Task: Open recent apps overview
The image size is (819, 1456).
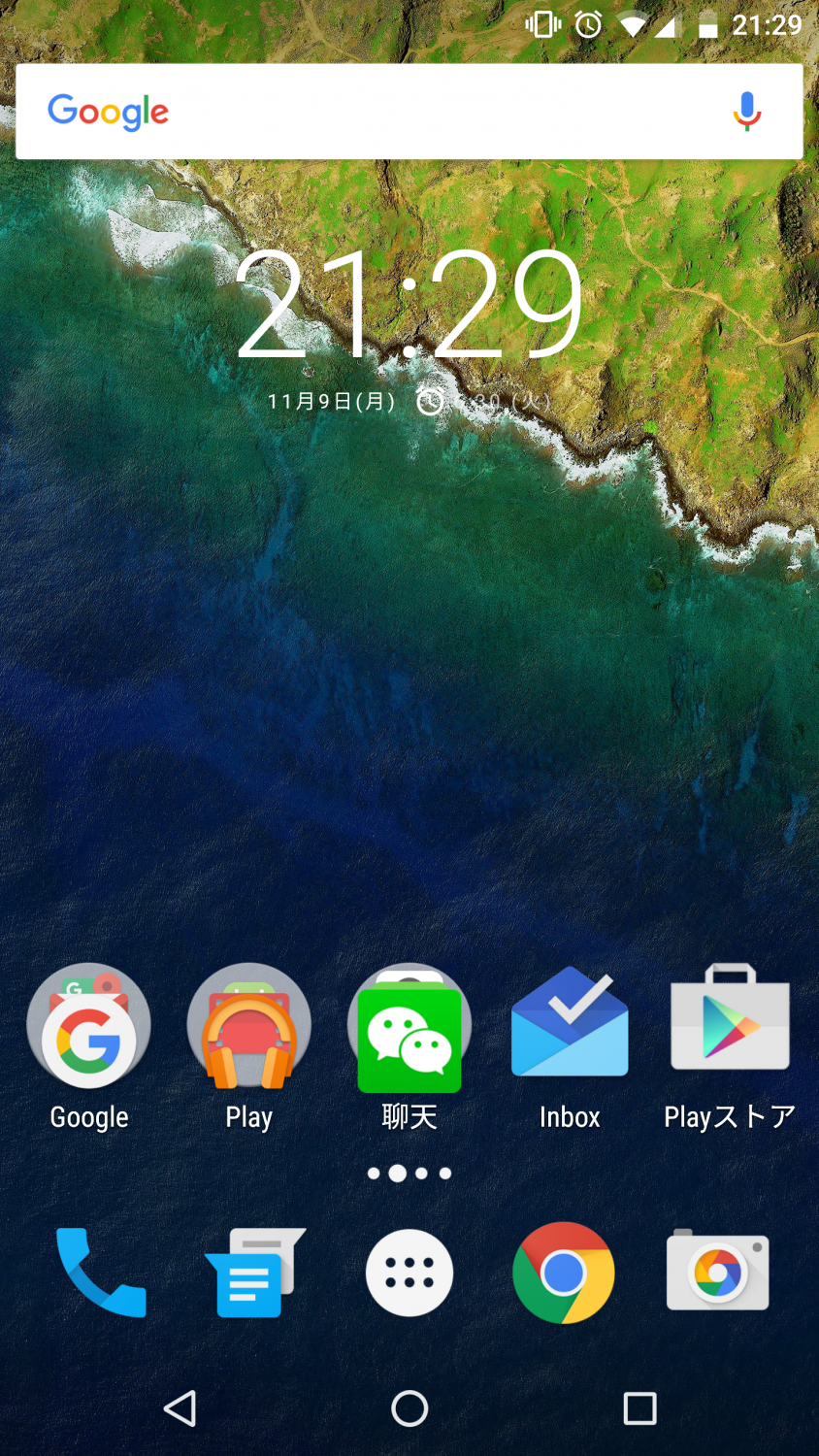Action: (x=639, y=1408)
